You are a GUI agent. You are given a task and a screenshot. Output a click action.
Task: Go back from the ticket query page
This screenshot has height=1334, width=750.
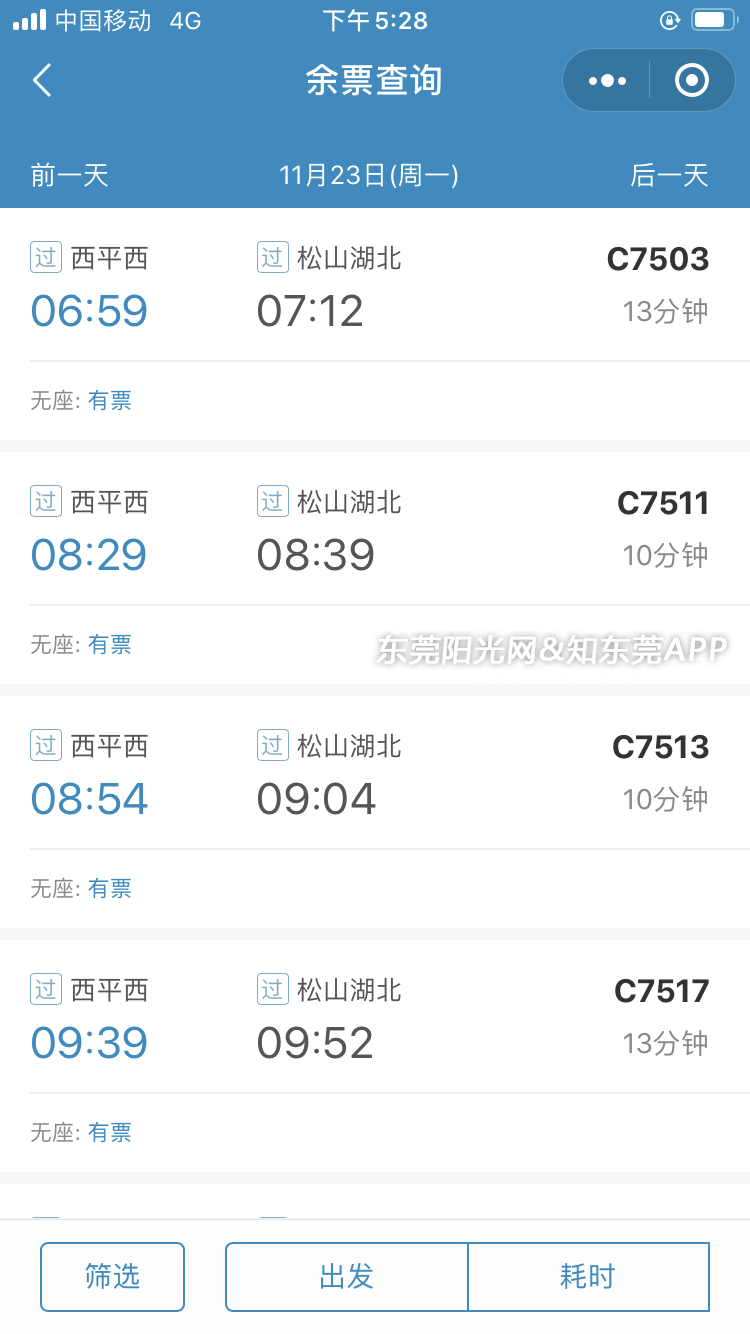coord(42,80)
